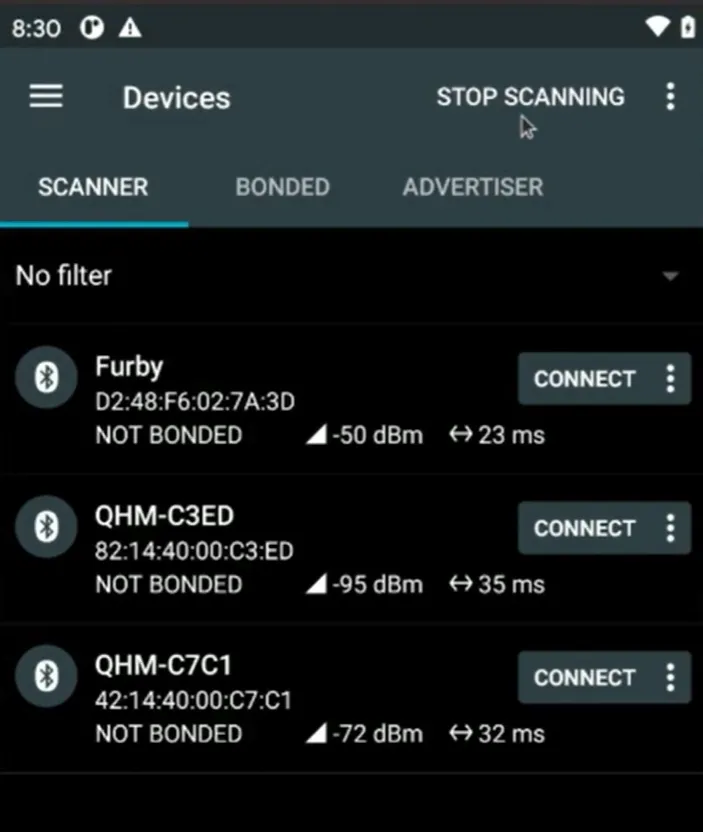Connect to QHM-C7C1
The height and width of the screenshot is (832, 703).
pos(584,677)
